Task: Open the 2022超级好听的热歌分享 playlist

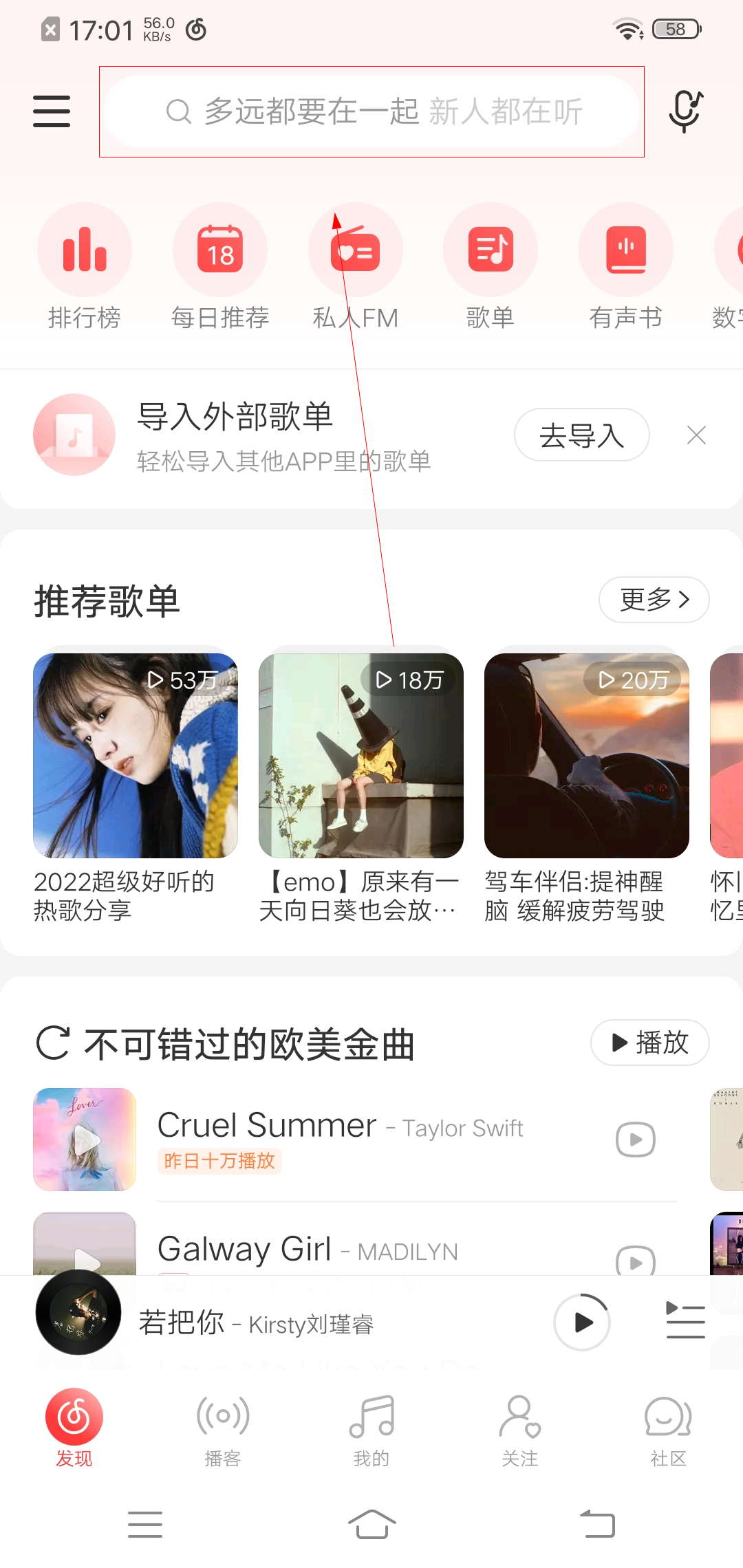Action: click(x=136, y=755)
